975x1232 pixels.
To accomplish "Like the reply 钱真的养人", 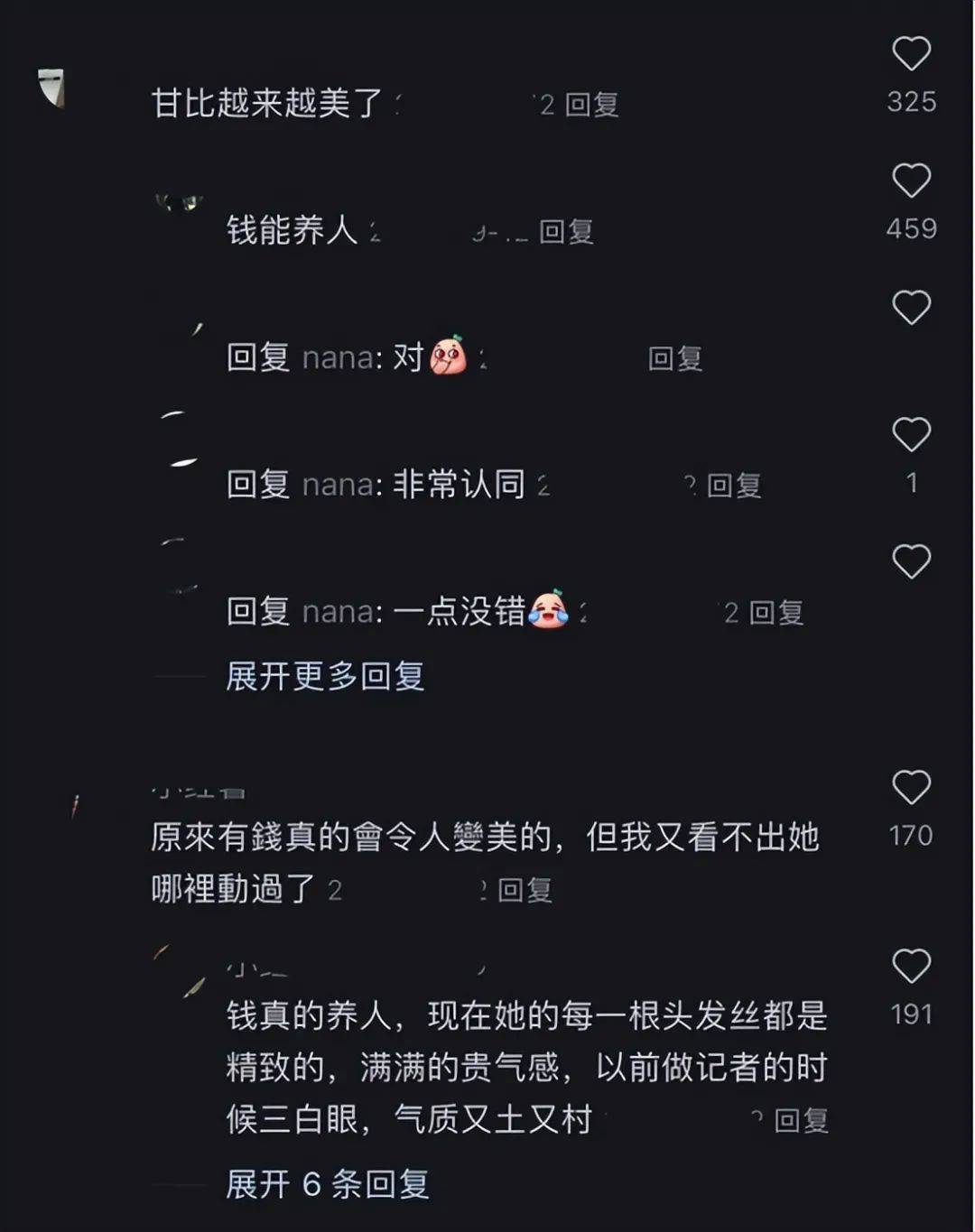I will pos(911,967).
